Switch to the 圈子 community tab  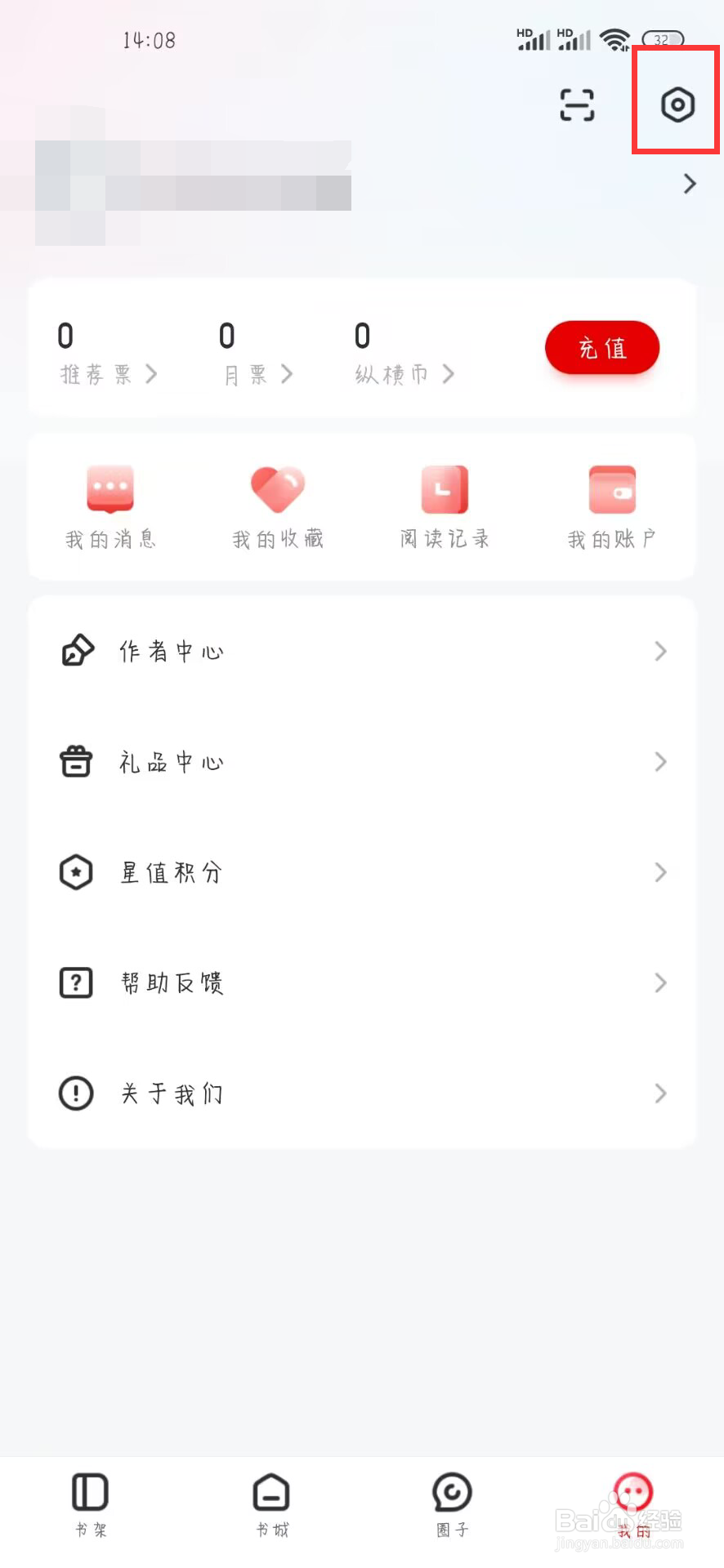coord(452,1507)
